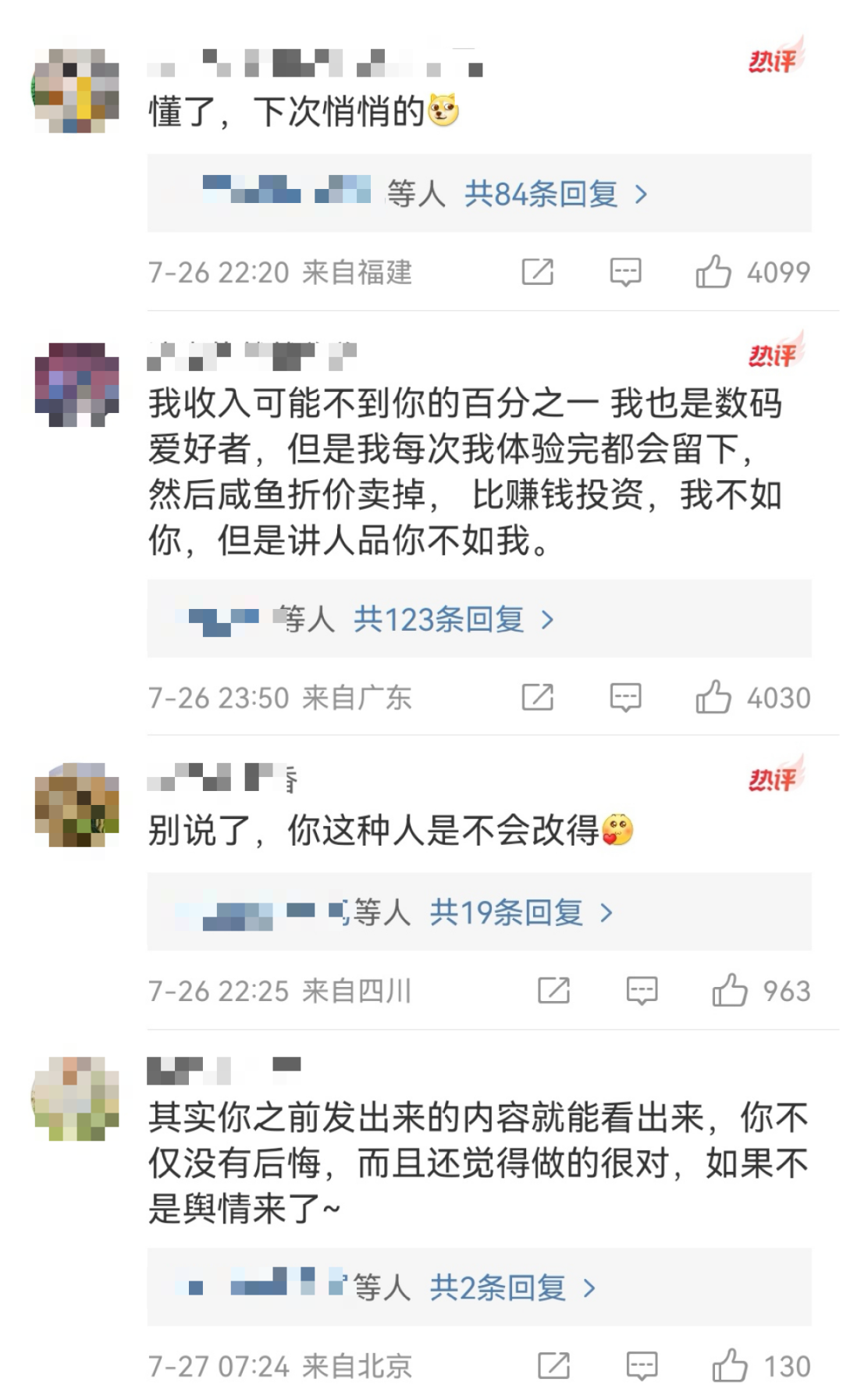Like the comment from 广东
843x1400 pixels.
coord(713,697)
